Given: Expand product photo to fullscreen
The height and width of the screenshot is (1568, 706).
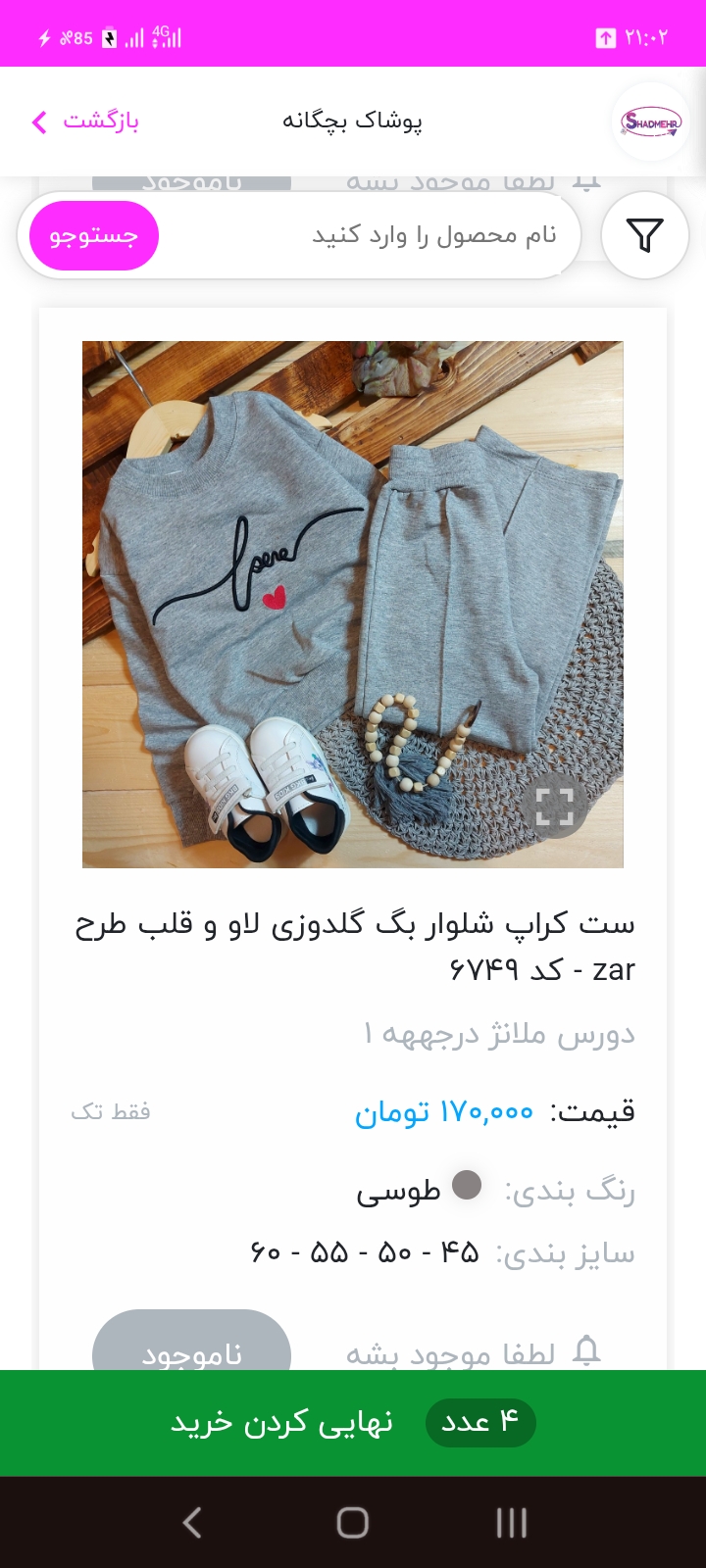Looking at the screenshot, I should (x=554, y=806).
